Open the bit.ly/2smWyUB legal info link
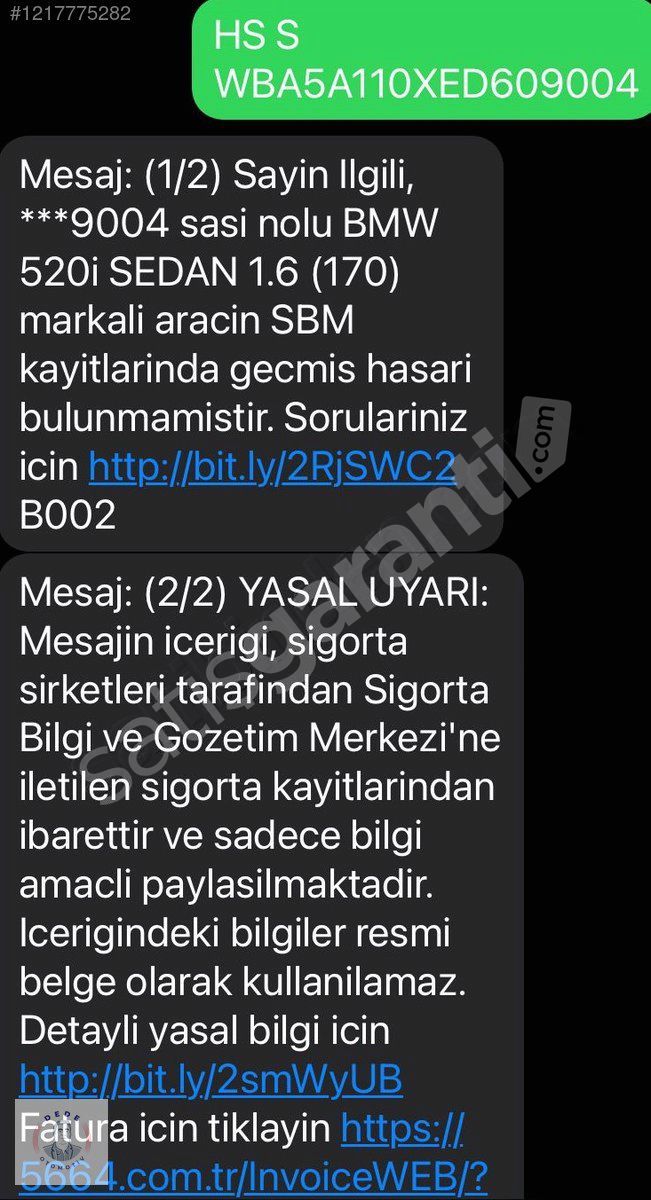The image size is (651, 1200). point(211,1080)
